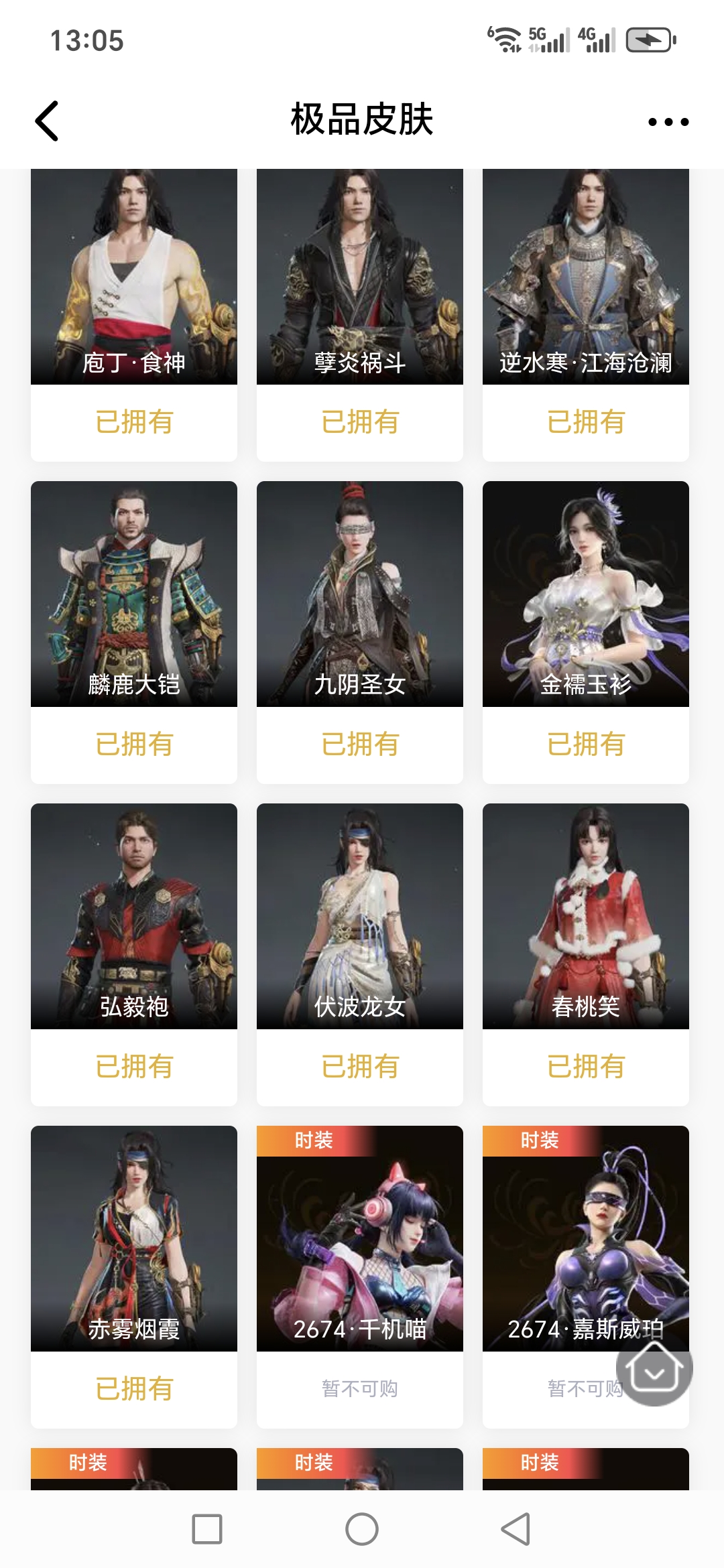Tap the floating home button
724x1568 pixels.
[654, 1367]
